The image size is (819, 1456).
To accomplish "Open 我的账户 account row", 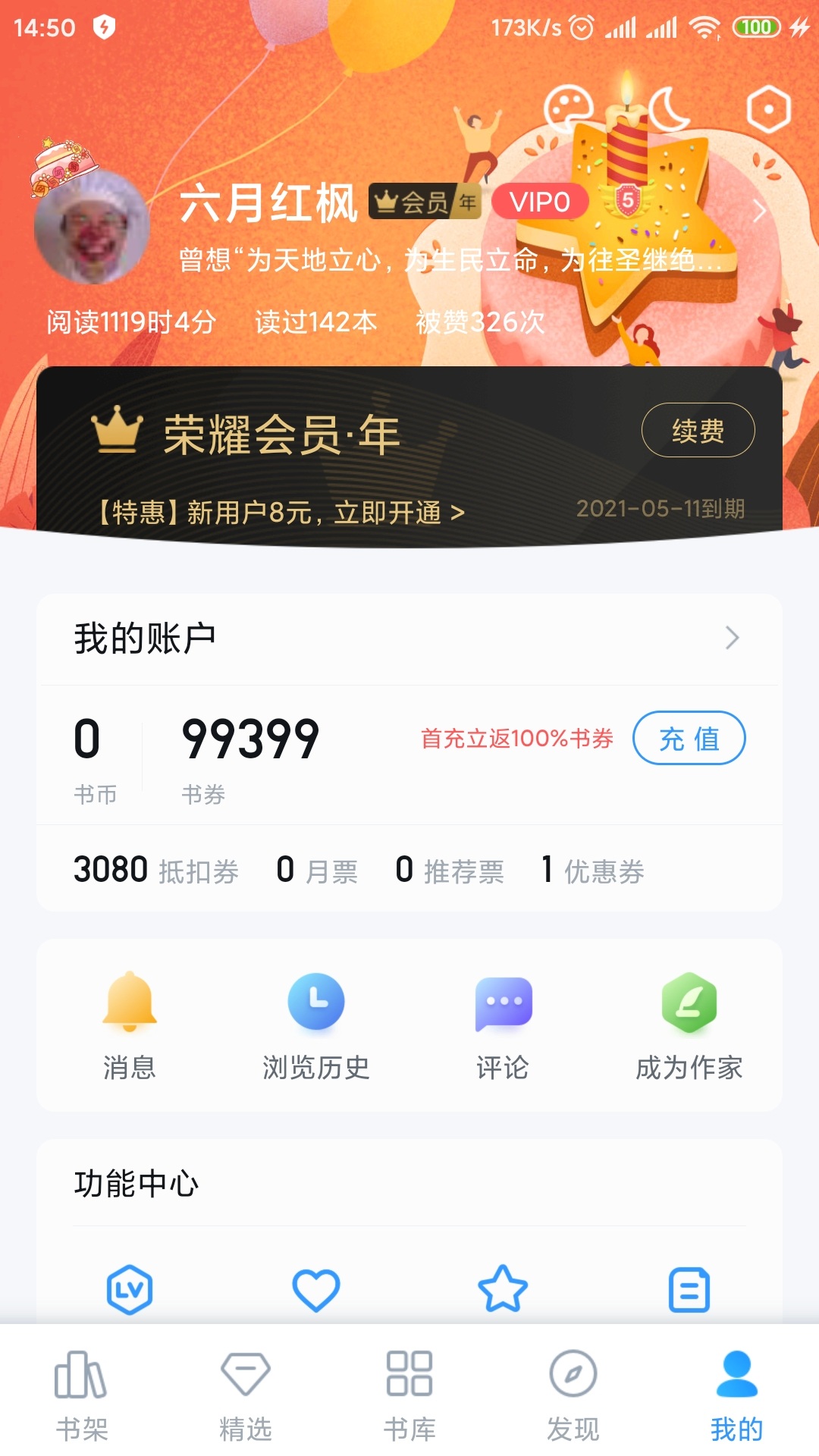I will pos(409,638).
